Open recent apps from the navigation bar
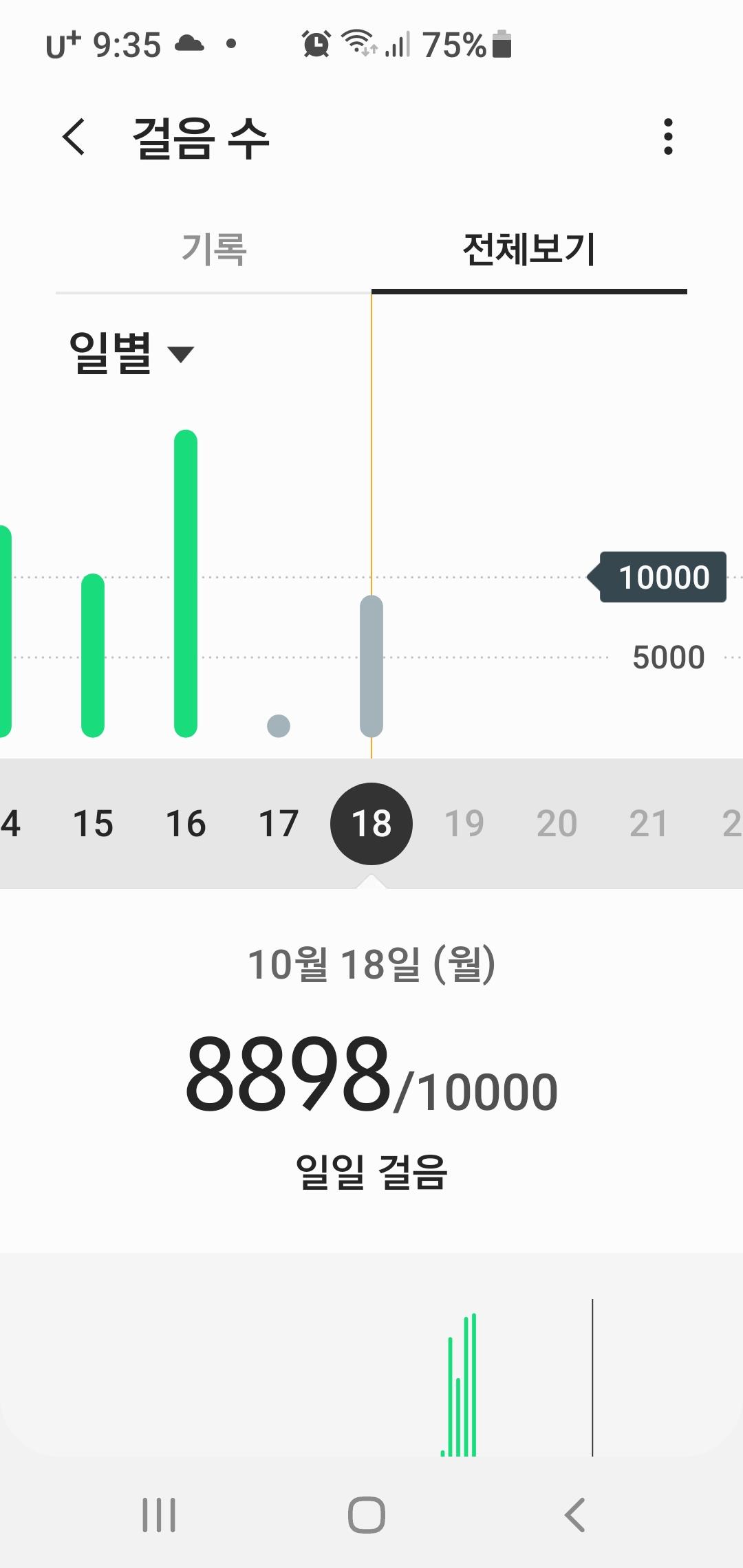 [159, 1514]
